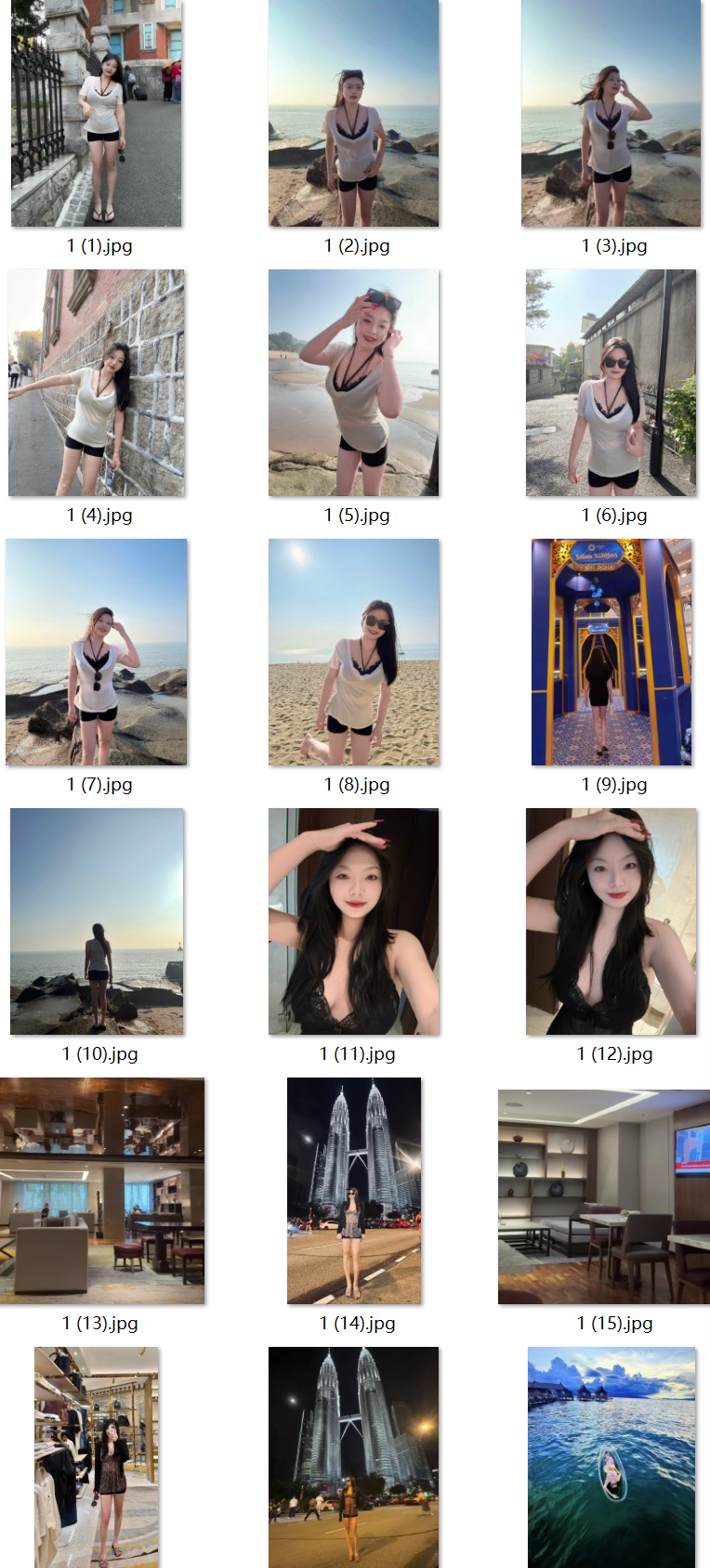Select the file 1 (15).jpg

coord(604,1196)
